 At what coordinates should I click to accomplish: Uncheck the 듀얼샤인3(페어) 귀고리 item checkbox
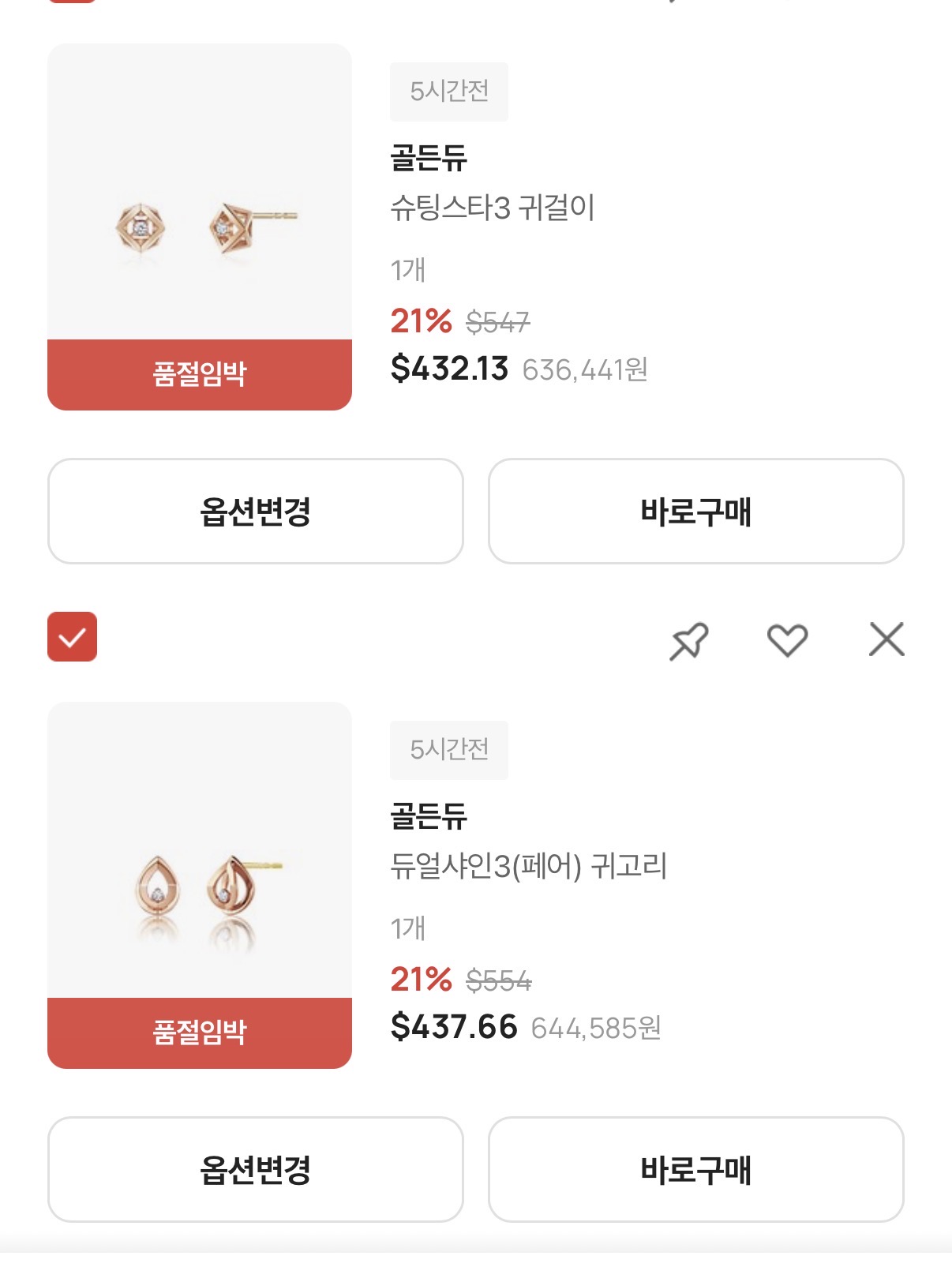click(73, 636)
